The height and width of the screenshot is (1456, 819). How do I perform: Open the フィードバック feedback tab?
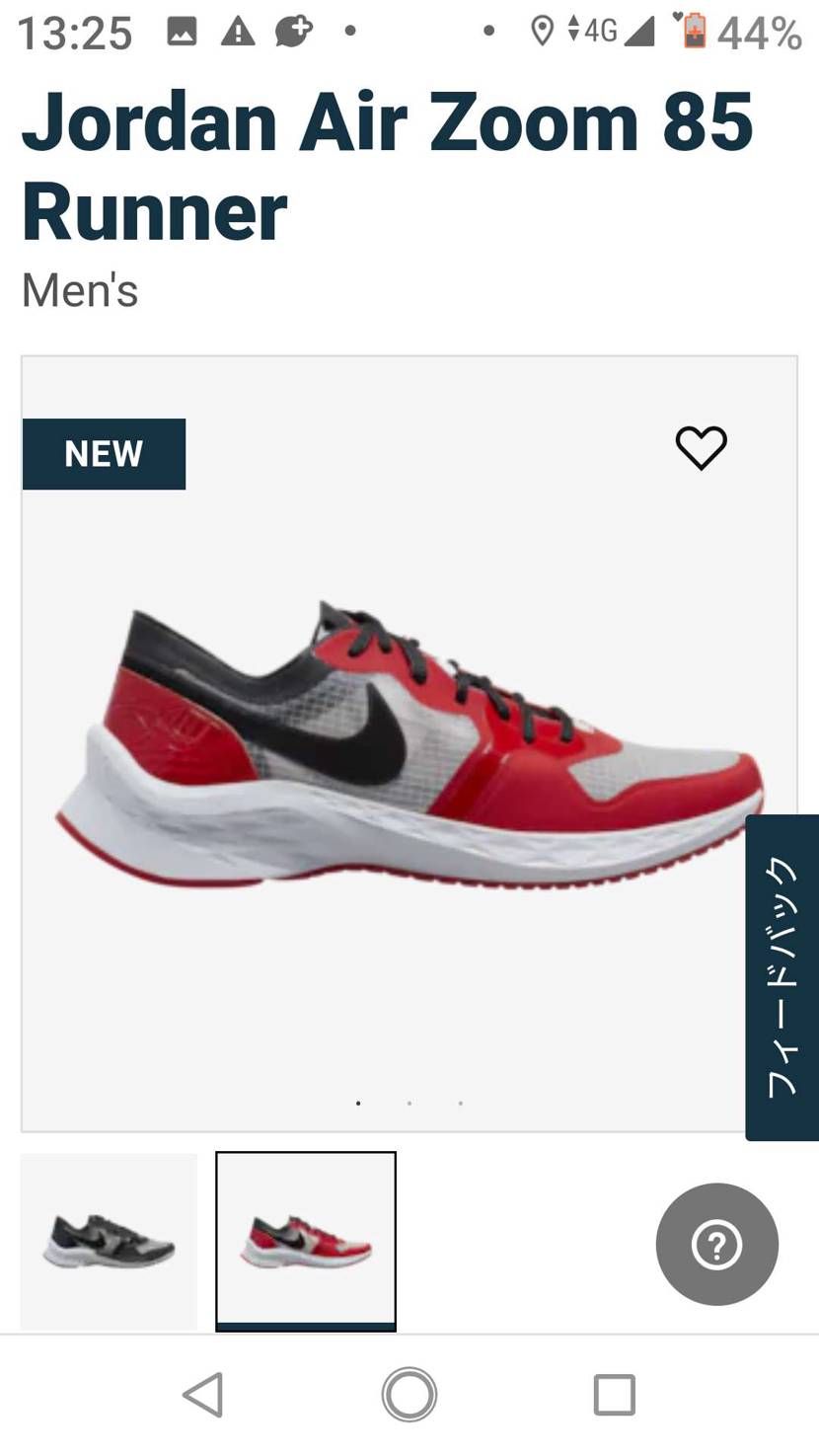(782, 977)
